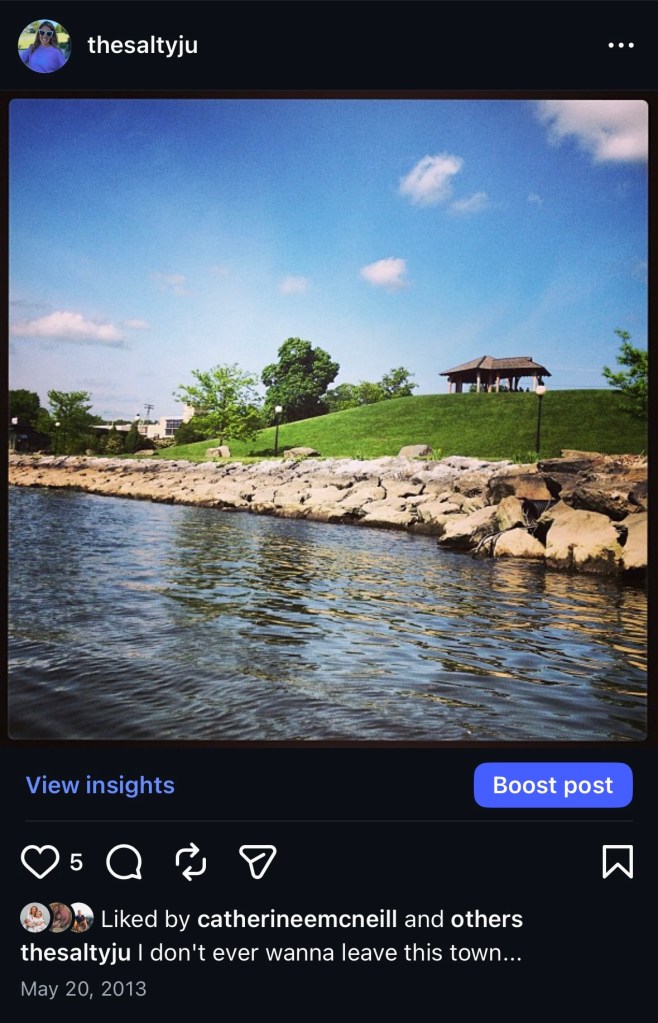Boost post with the blue button
Viewport: 658px width, 1023px height.
pyautogui.click(x=553, y=785)
